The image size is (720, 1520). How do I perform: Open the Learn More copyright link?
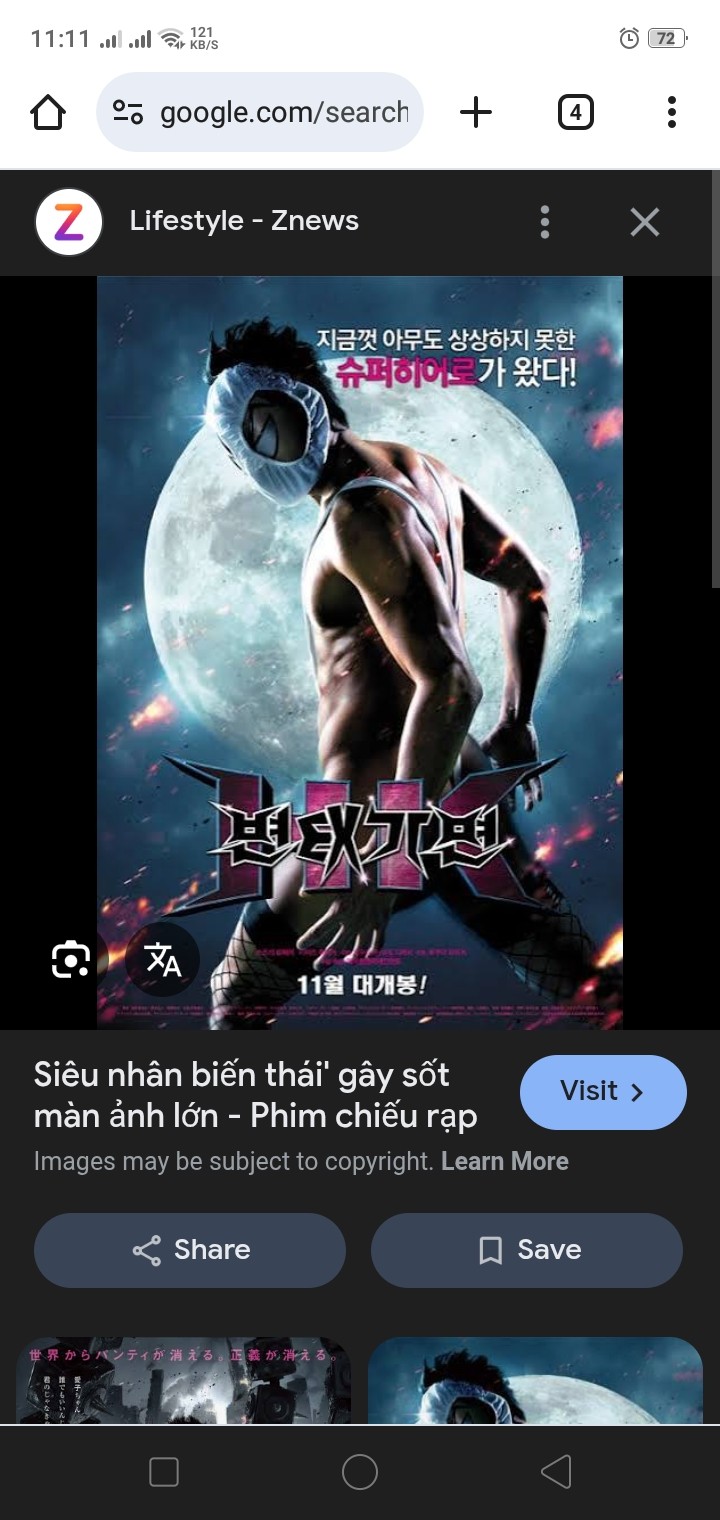[x=505, y=1161]
